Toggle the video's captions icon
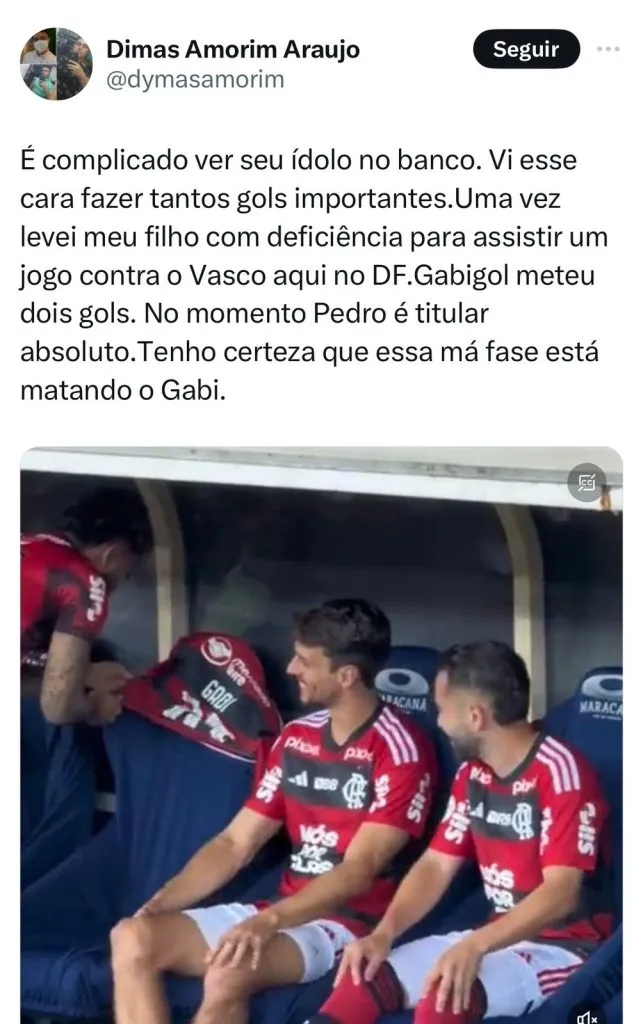The height and width of the screenshot is (1024, 643). [x=587, y=483]
